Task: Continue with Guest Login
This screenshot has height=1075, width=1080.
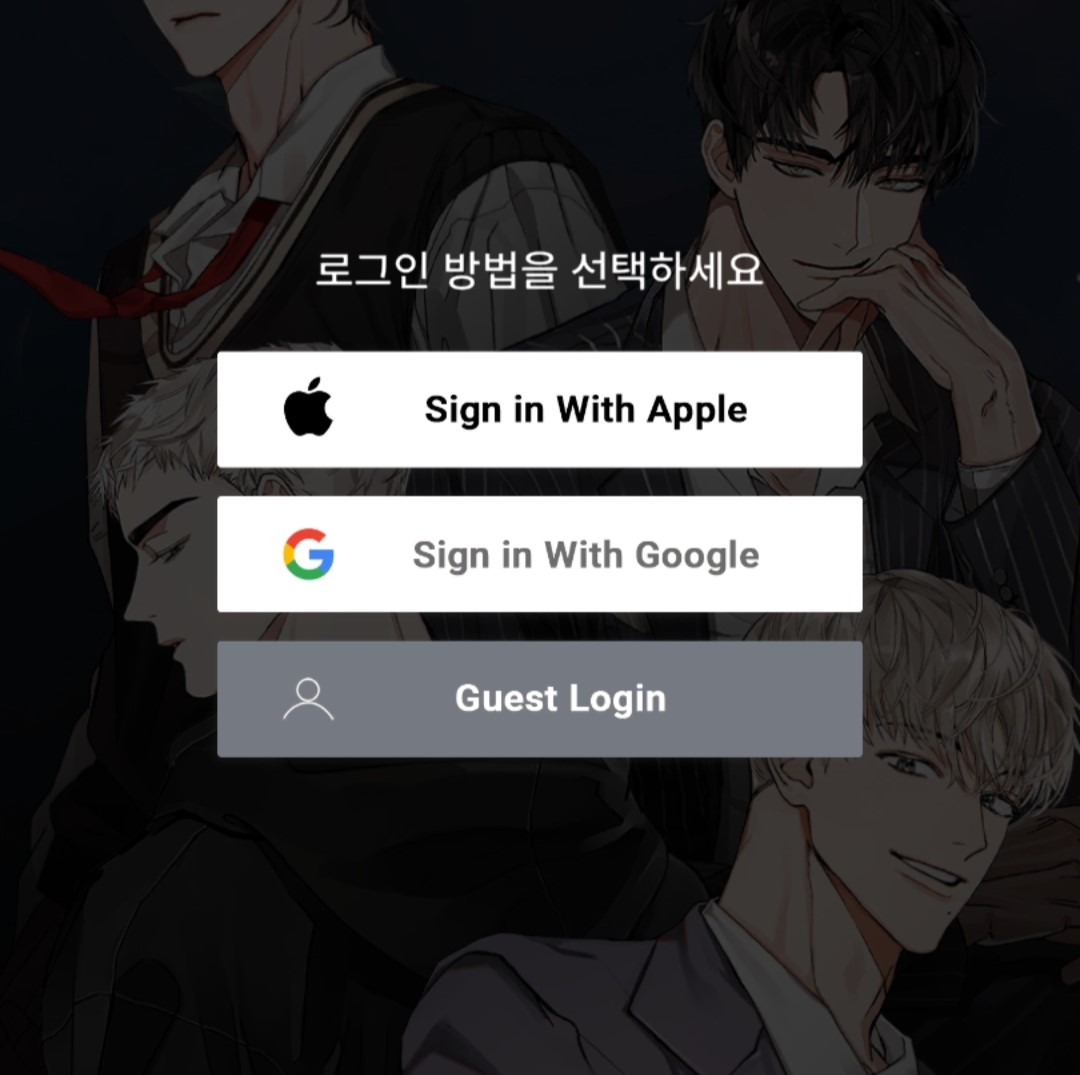Action: 539,699
